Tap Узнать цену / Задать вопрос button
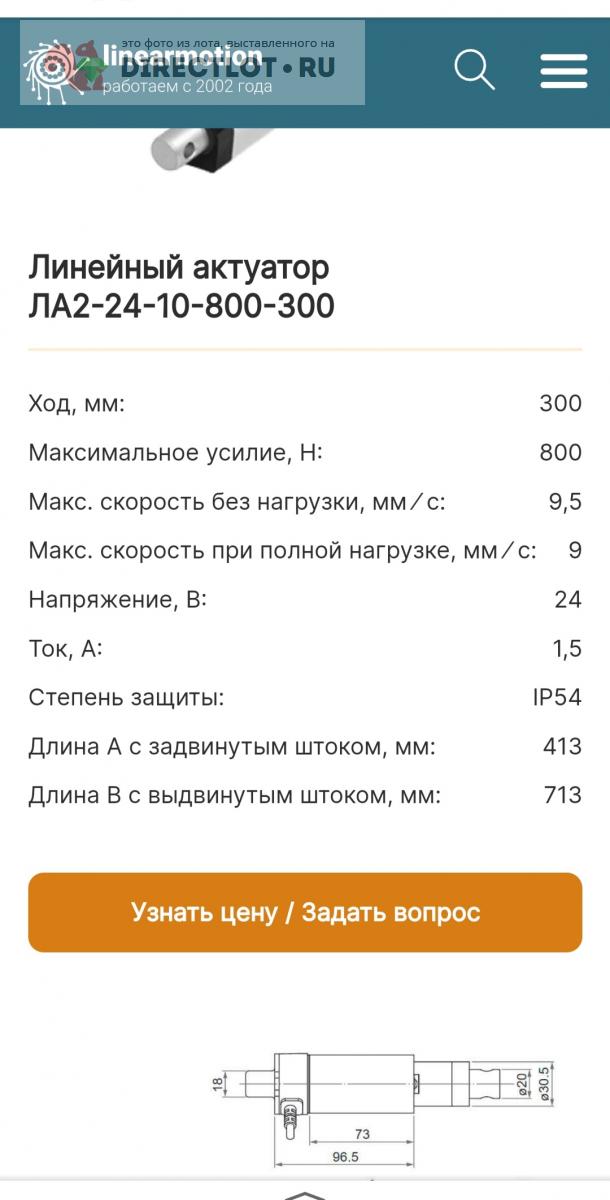610x1200 pixels. (x=305, y=912)
